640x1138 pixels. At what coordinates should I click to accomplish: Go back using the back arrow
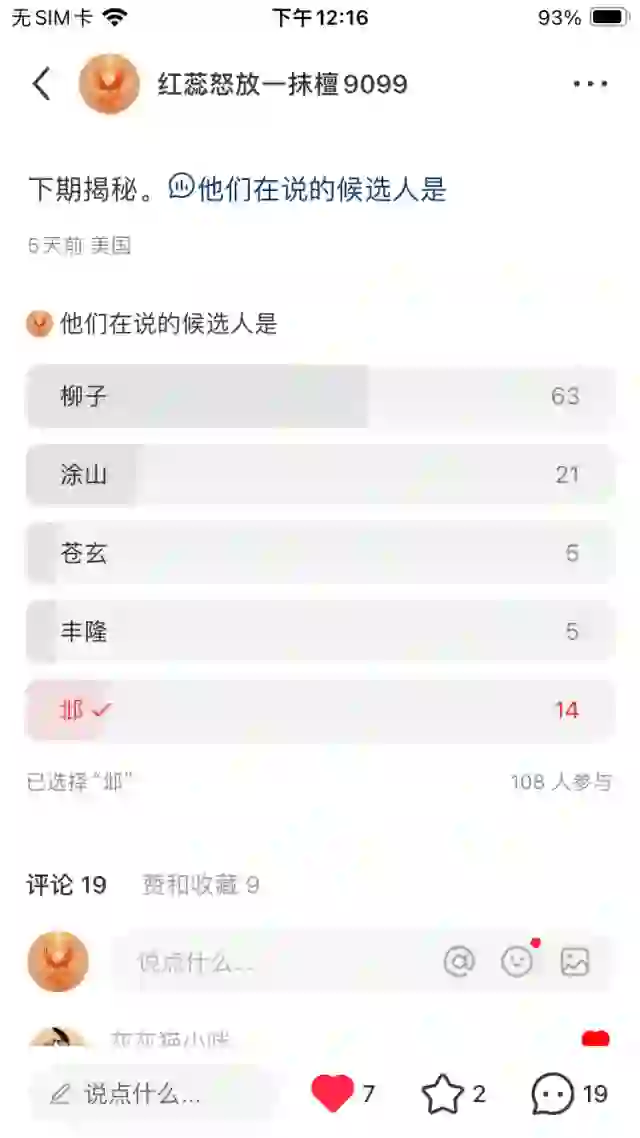tap(41, 83)
